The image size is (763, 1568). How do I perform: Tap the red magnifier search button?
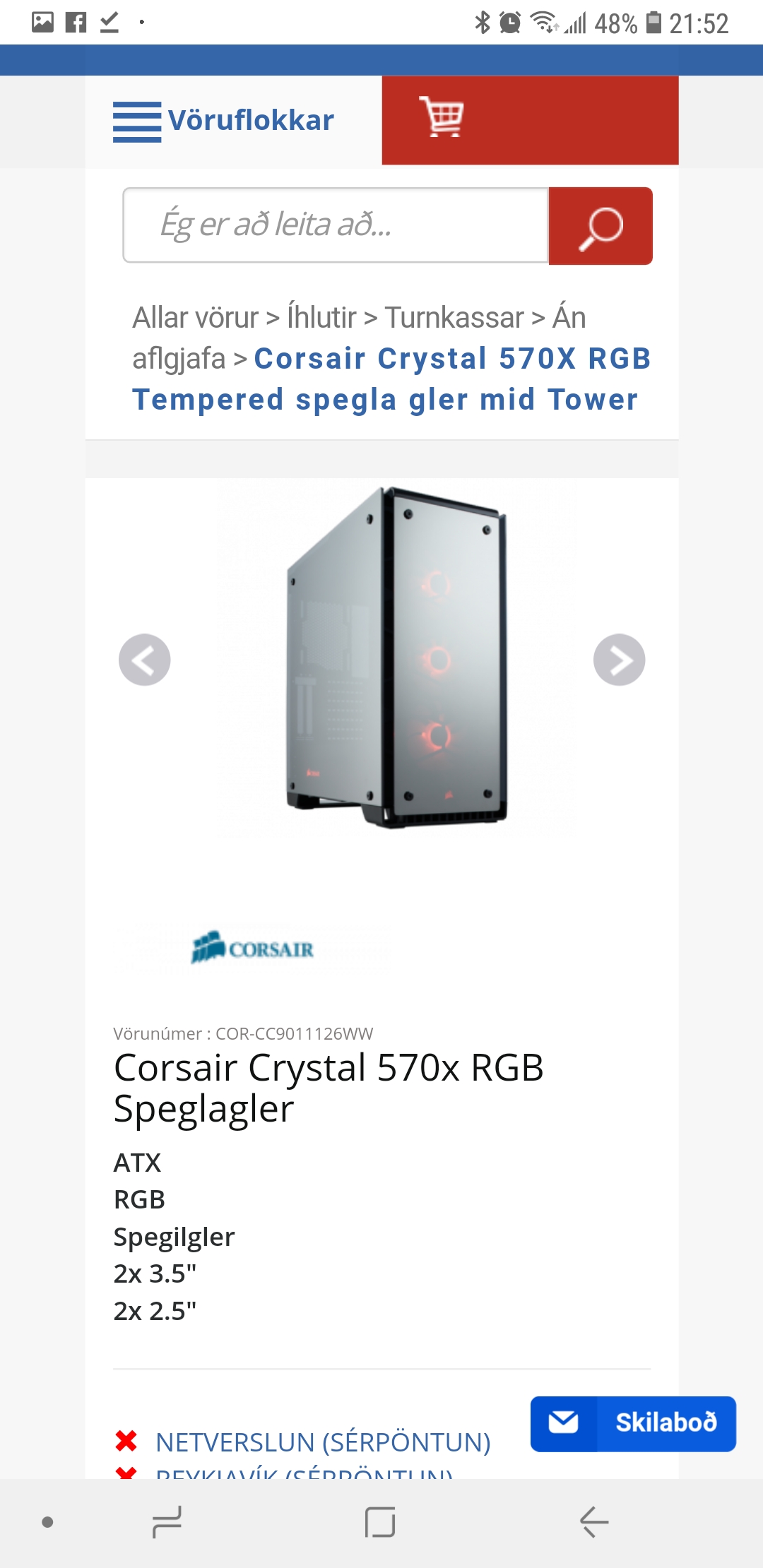tap(601, 226)
